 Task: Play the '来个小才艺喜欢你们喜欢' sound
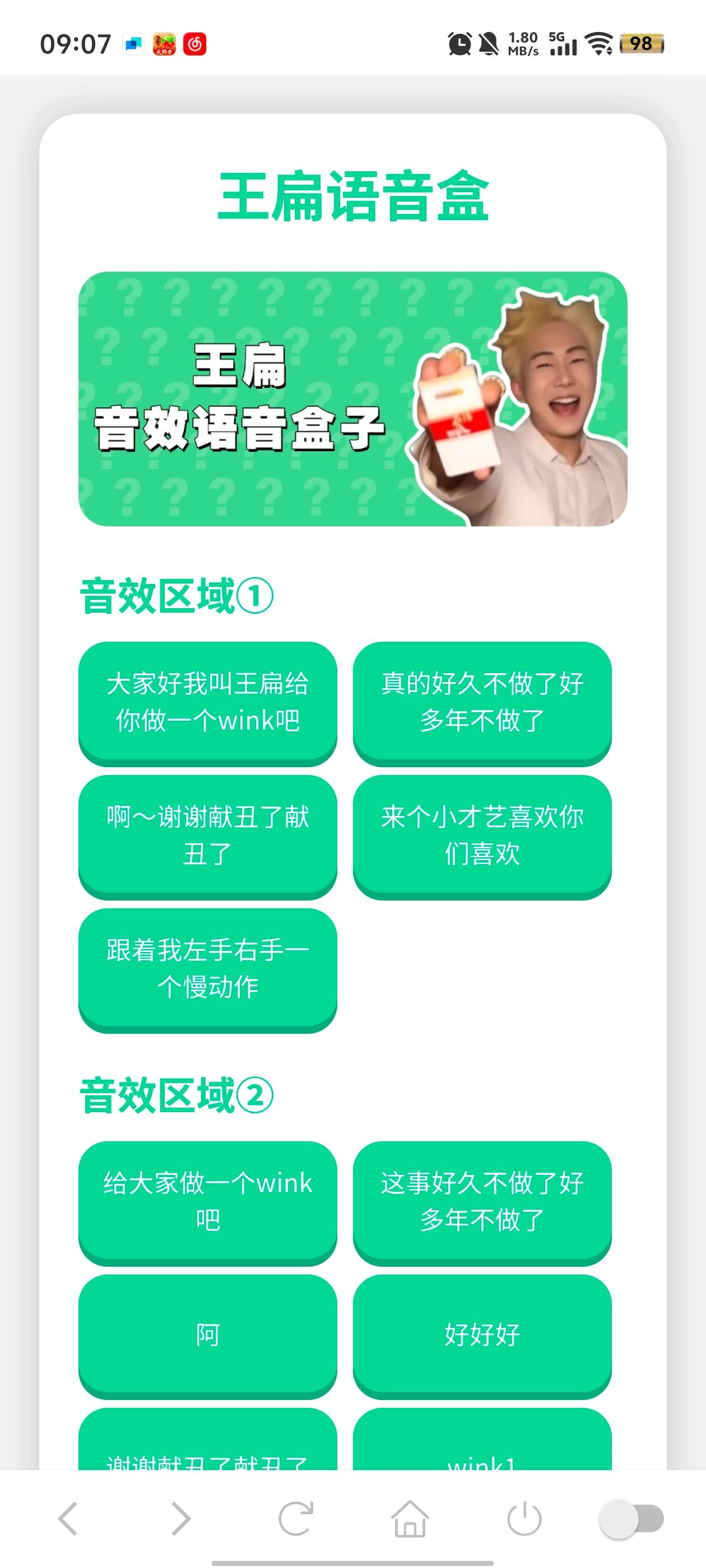tap(482, 836)
